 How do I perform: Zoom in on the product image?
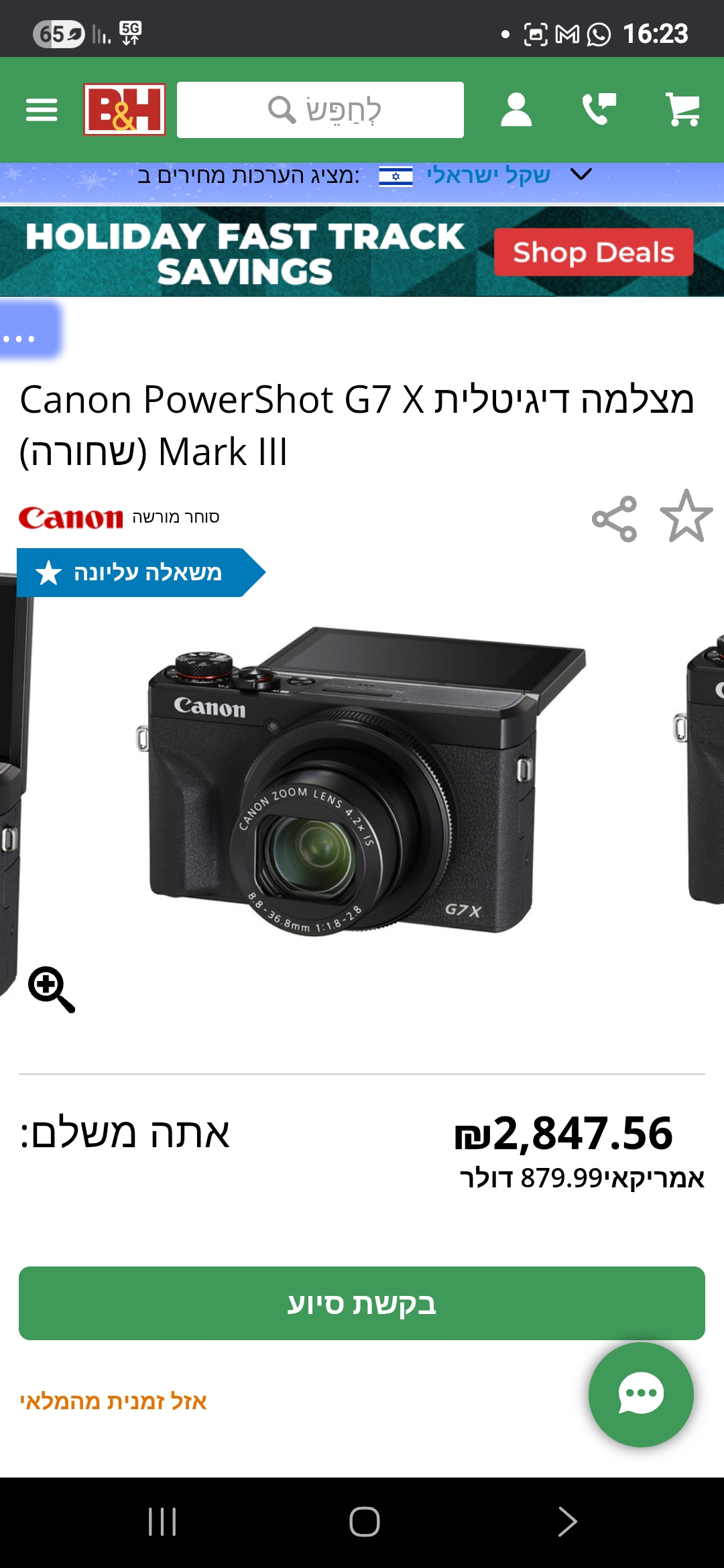[52, 989]
